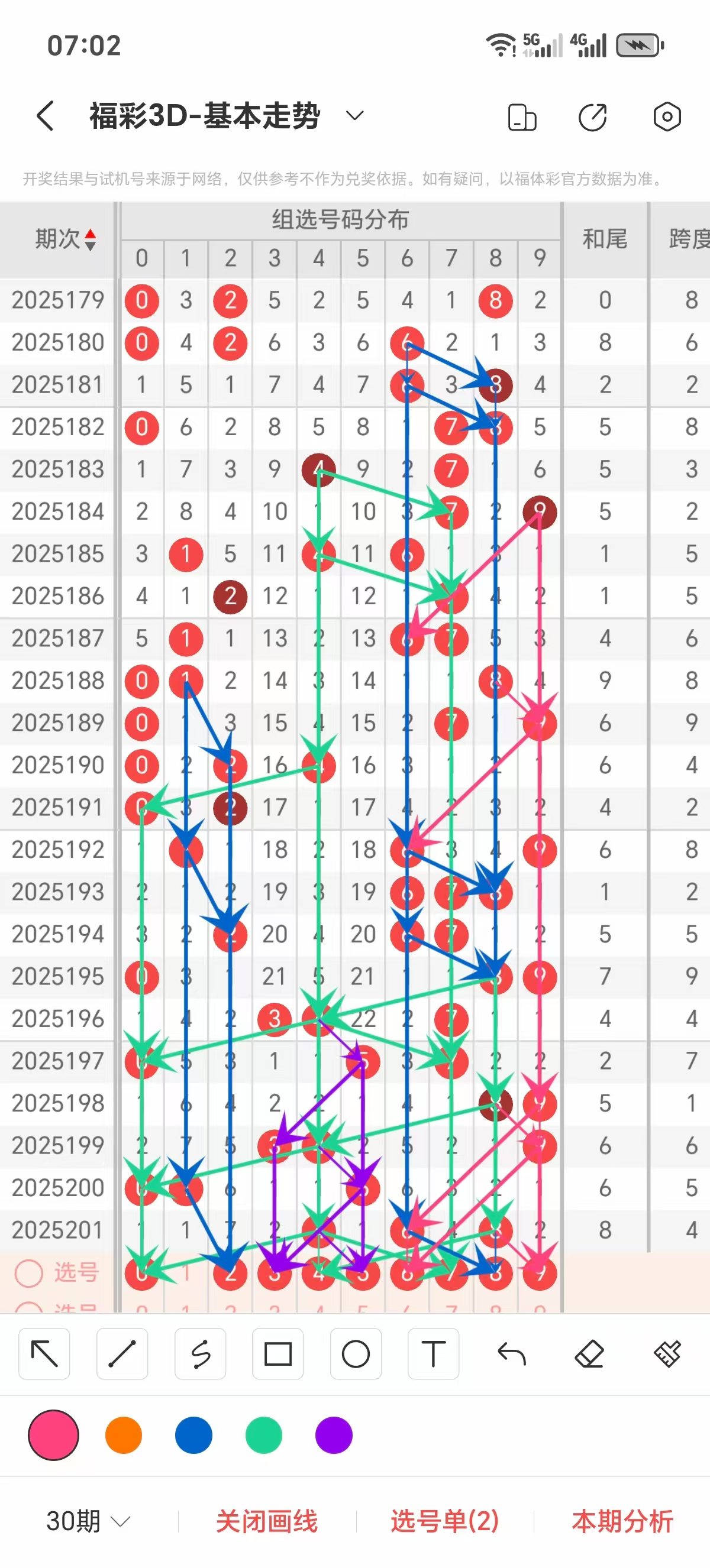Share the chart via the share icon

tap(593, 117)
